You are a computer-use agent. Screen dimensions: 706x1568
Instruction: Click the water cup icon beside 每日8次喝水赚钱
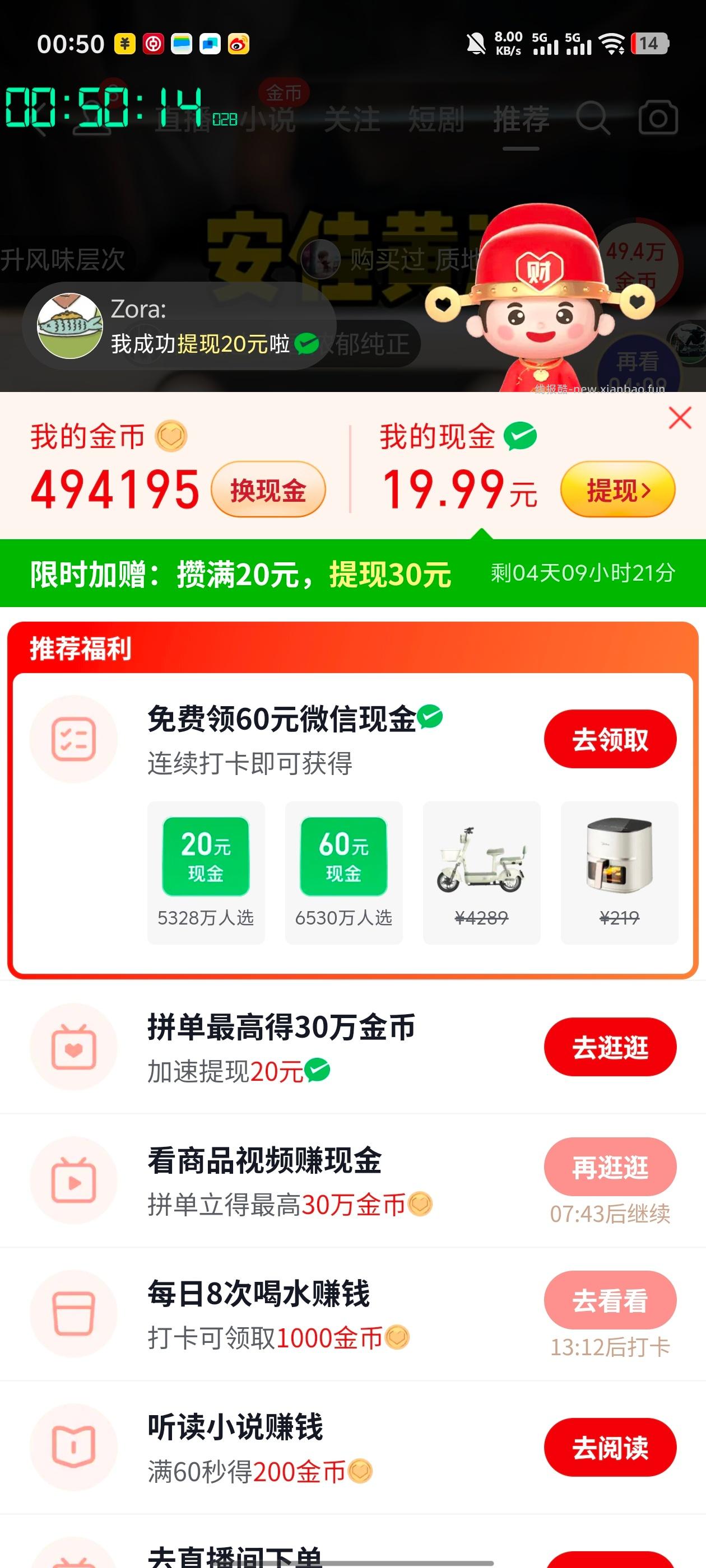coord(74,1315)
